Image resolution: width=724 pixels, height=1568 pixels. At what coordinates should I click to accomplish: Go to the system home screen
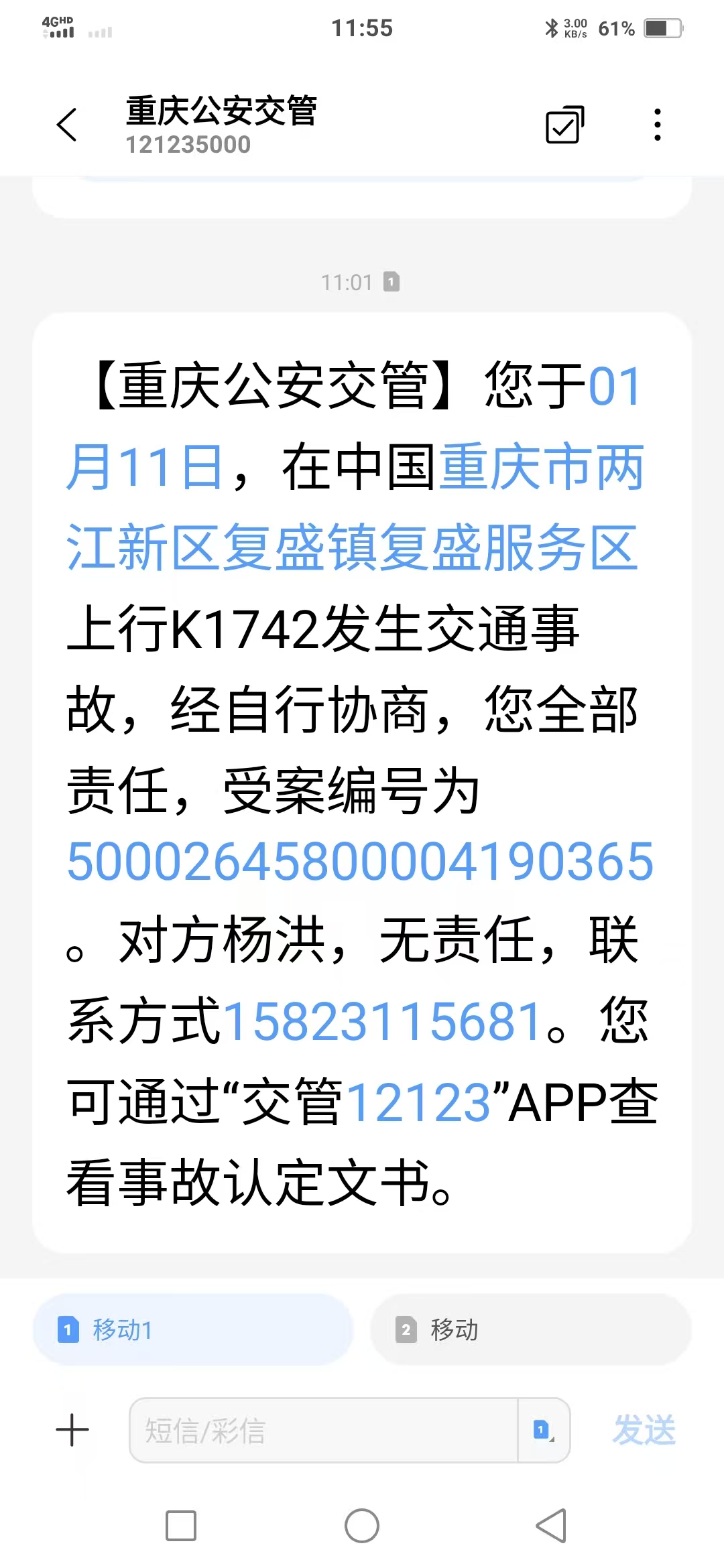[362, 1526]
